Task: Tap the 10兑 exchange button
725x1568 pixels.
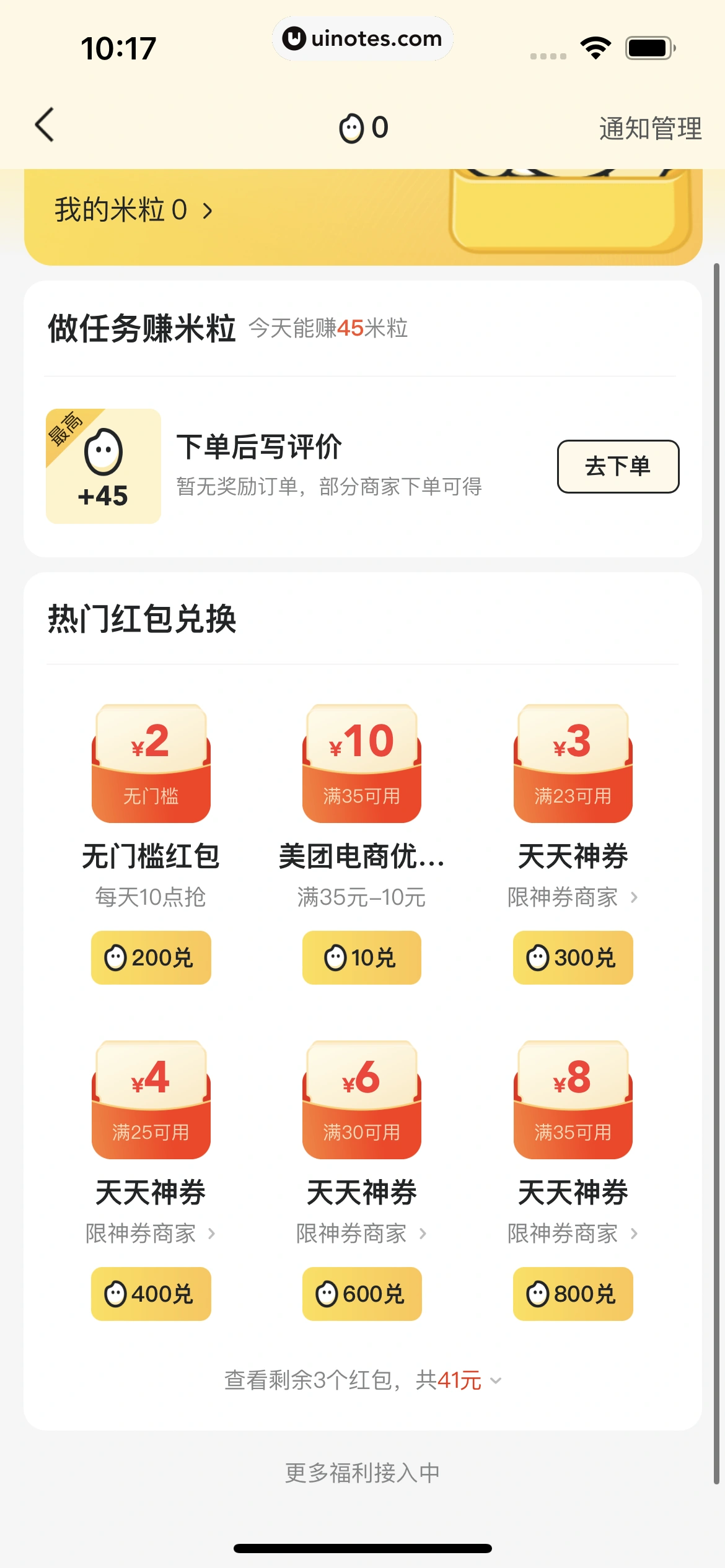Action: (361, 957)
